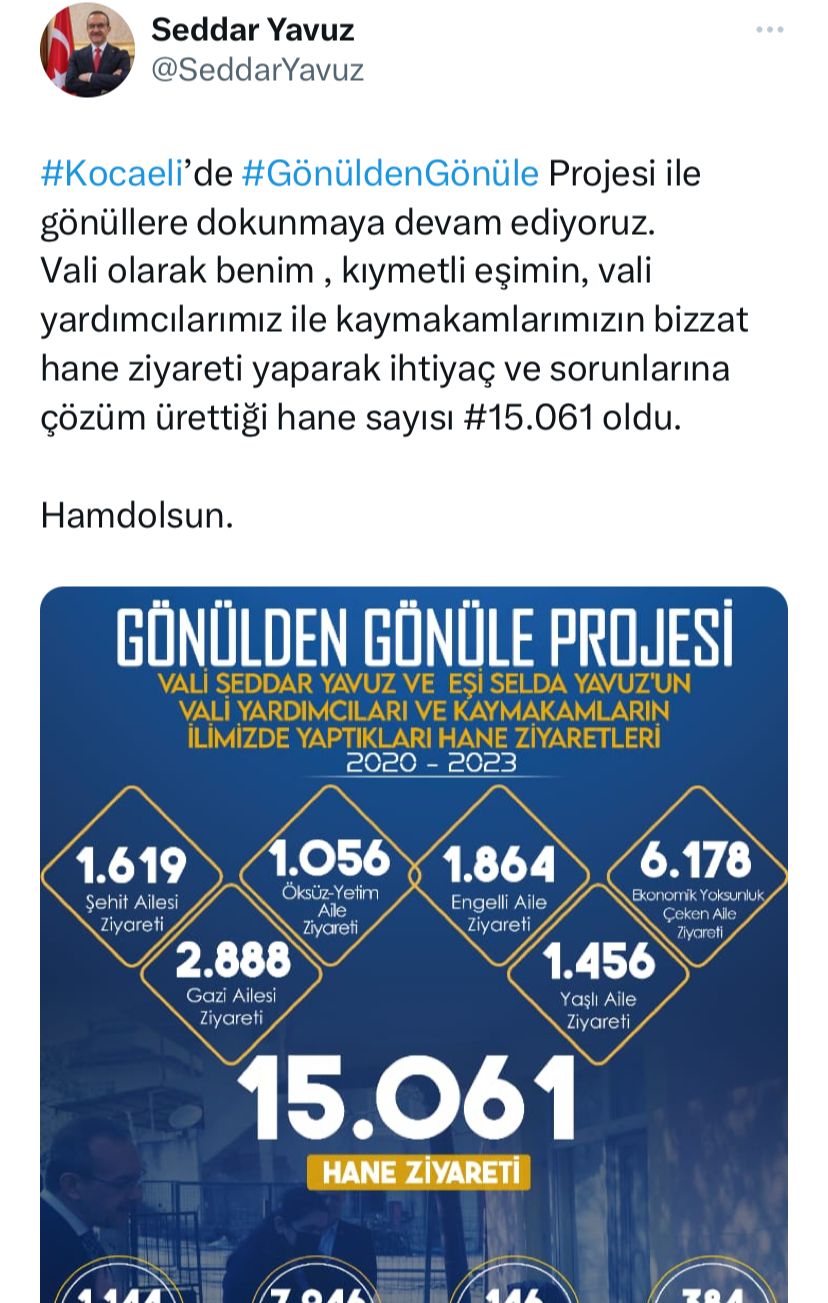Open Seddar Yavuz's profile picture
Screen dimensions: 828x1303
87,50
